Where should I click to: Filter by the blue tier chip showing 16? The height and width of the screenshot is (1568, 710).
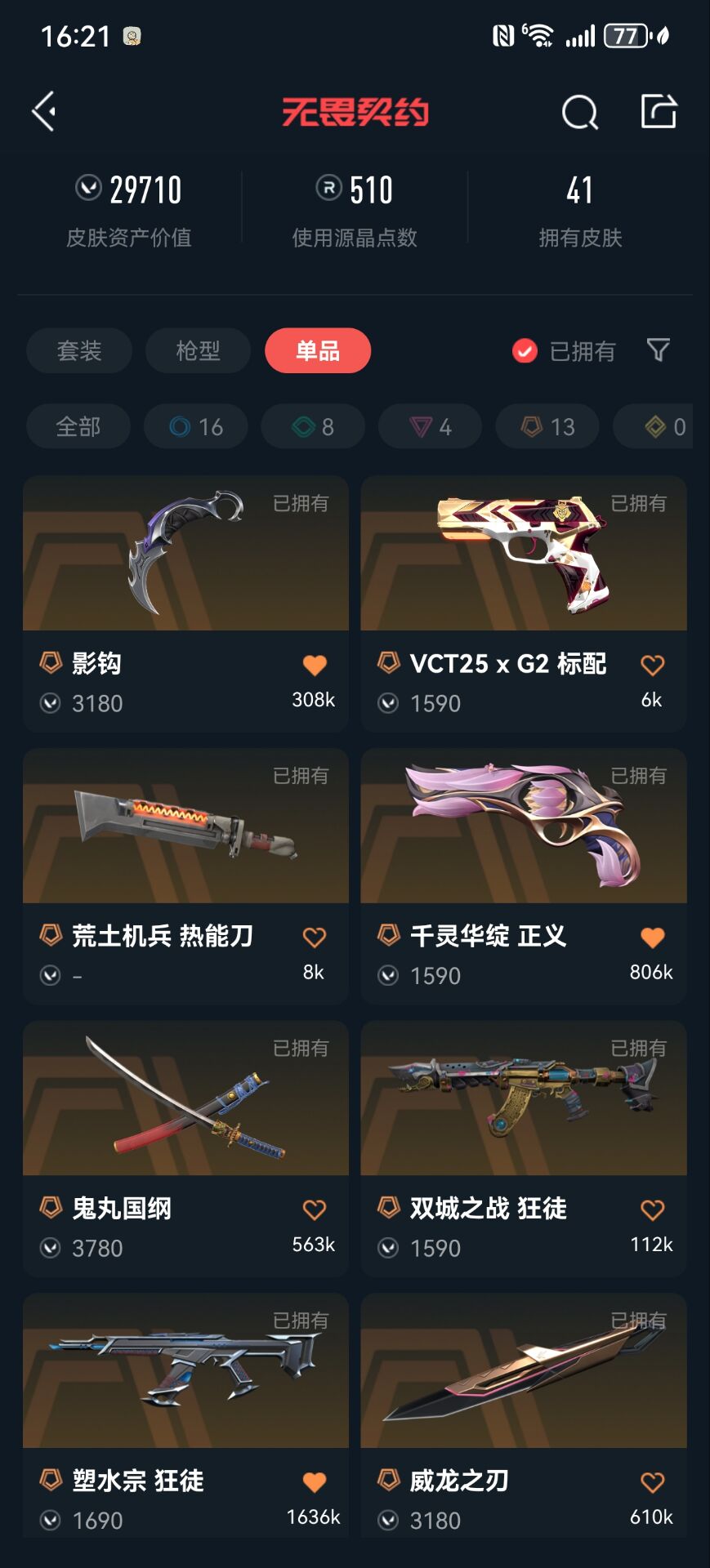tap(196, 426)
